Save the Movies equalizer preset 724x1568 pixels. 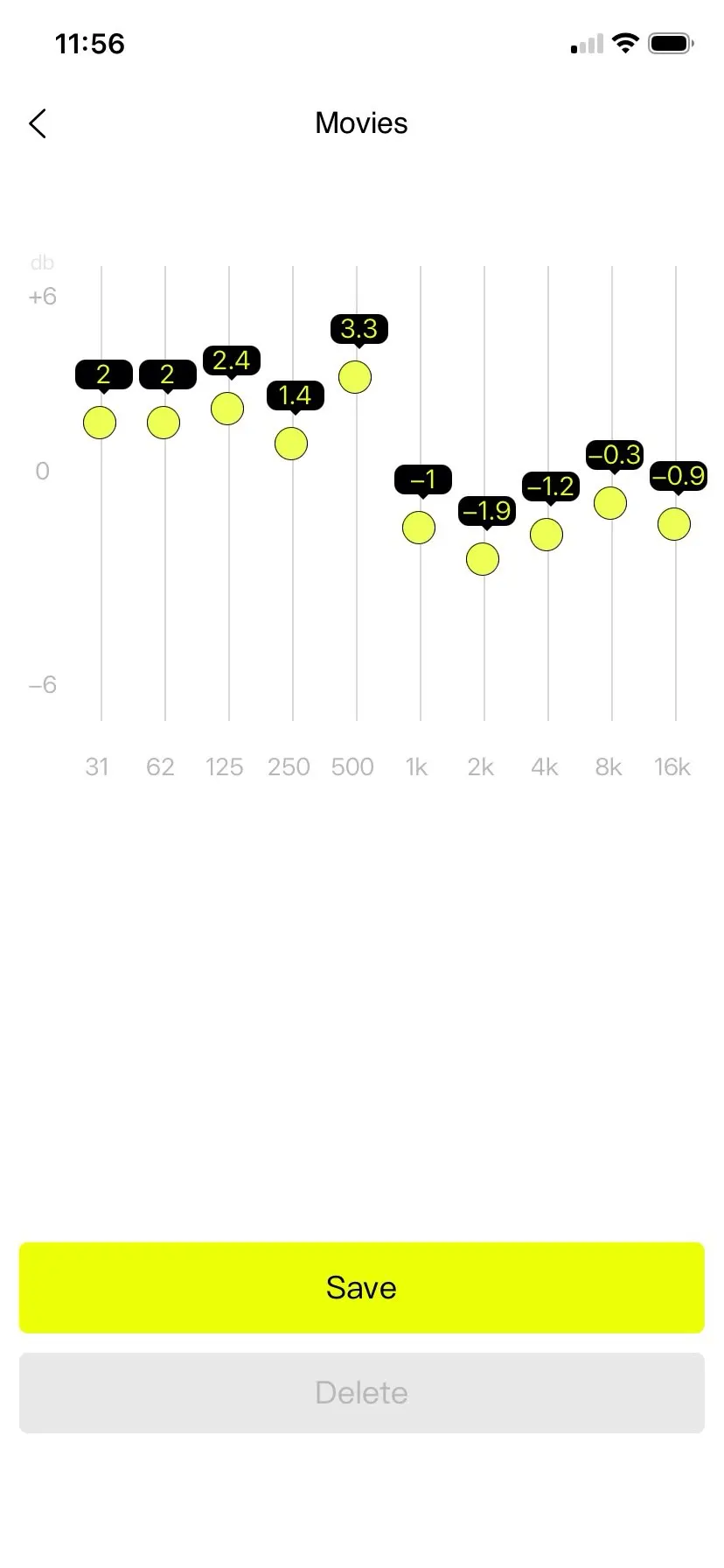362,1287
